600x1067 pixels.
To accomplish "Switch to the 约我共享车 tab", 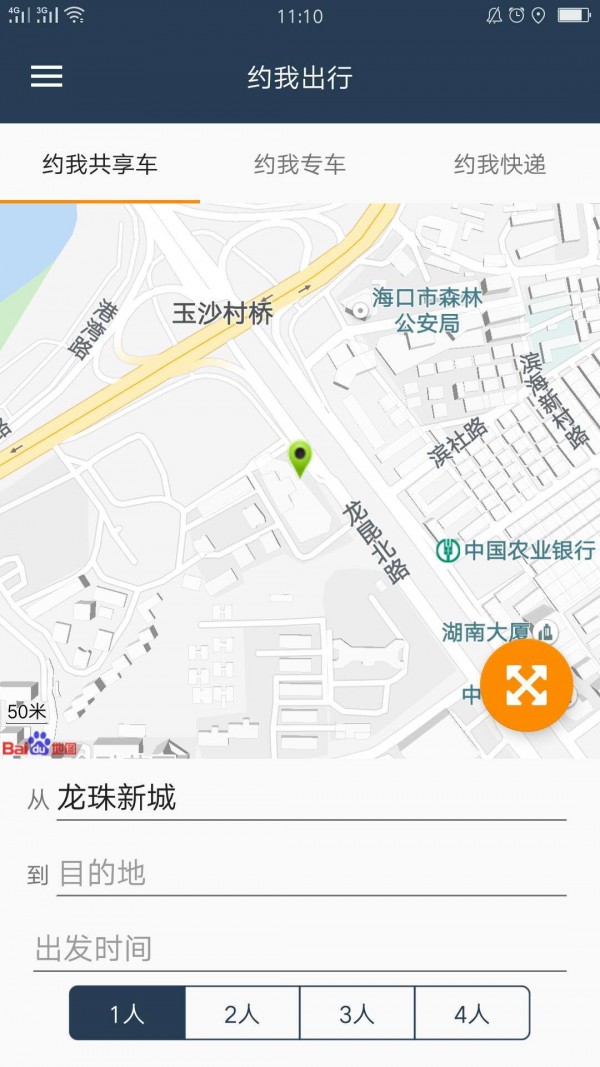I will [100, 165].
